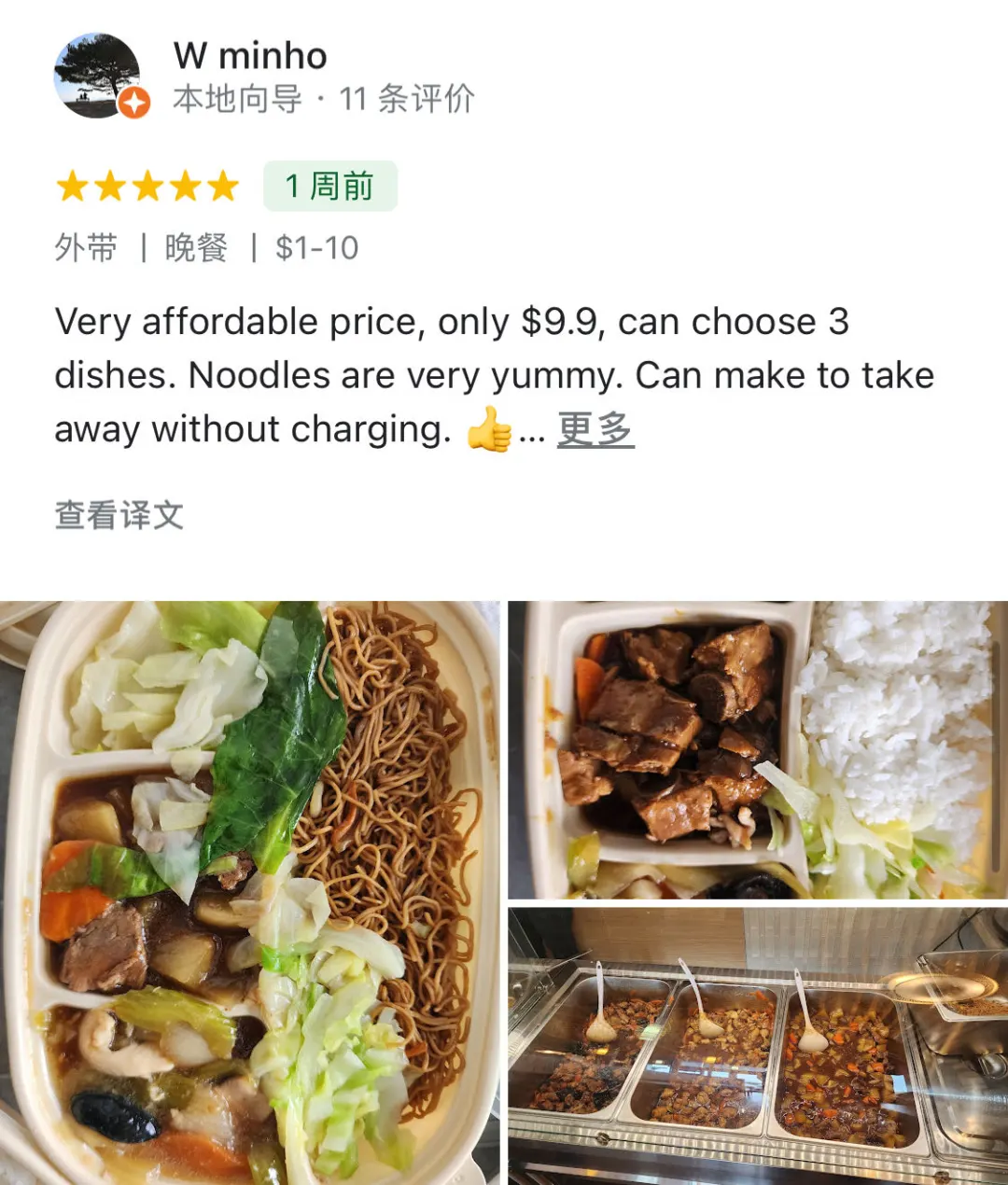Open the braised meat and rice photo
This screenshot has width=1008, height=1185.
(x=757, y=748)
